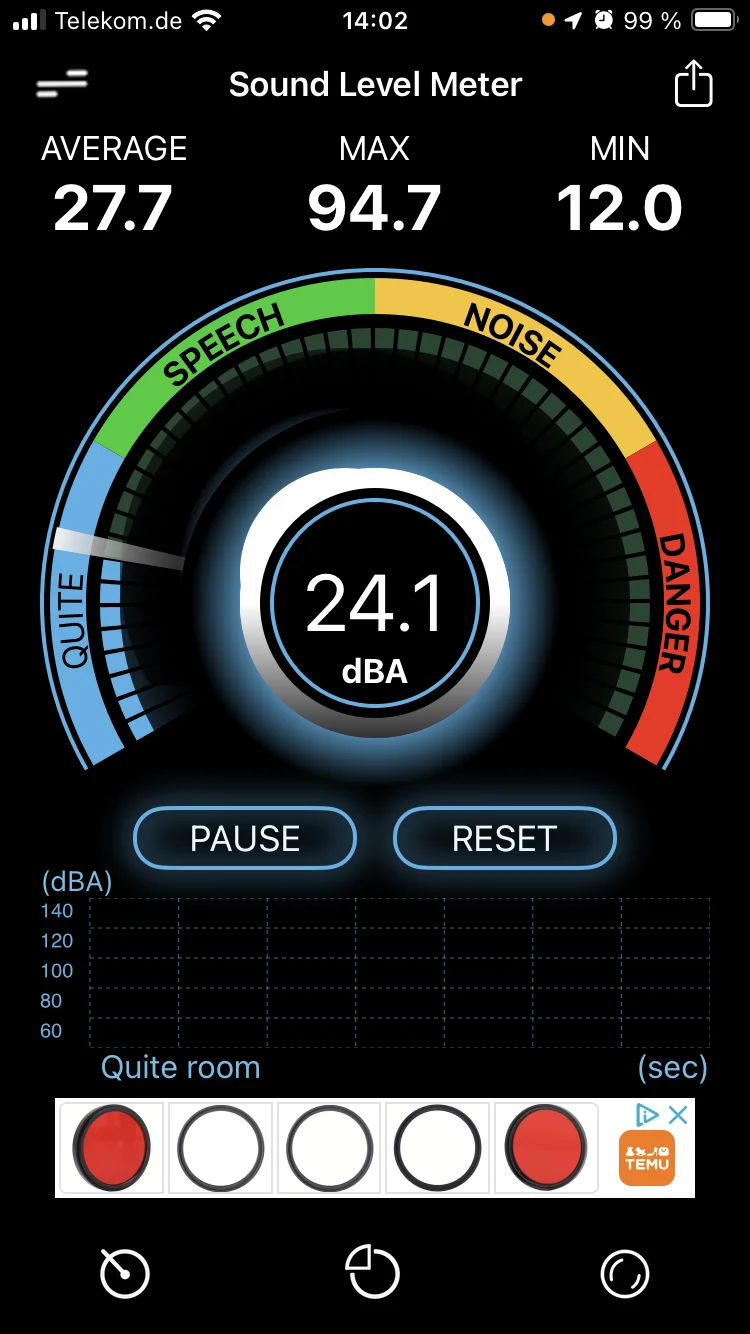Reset the sound level readings

pyautogui.click(x=504, y=838)
